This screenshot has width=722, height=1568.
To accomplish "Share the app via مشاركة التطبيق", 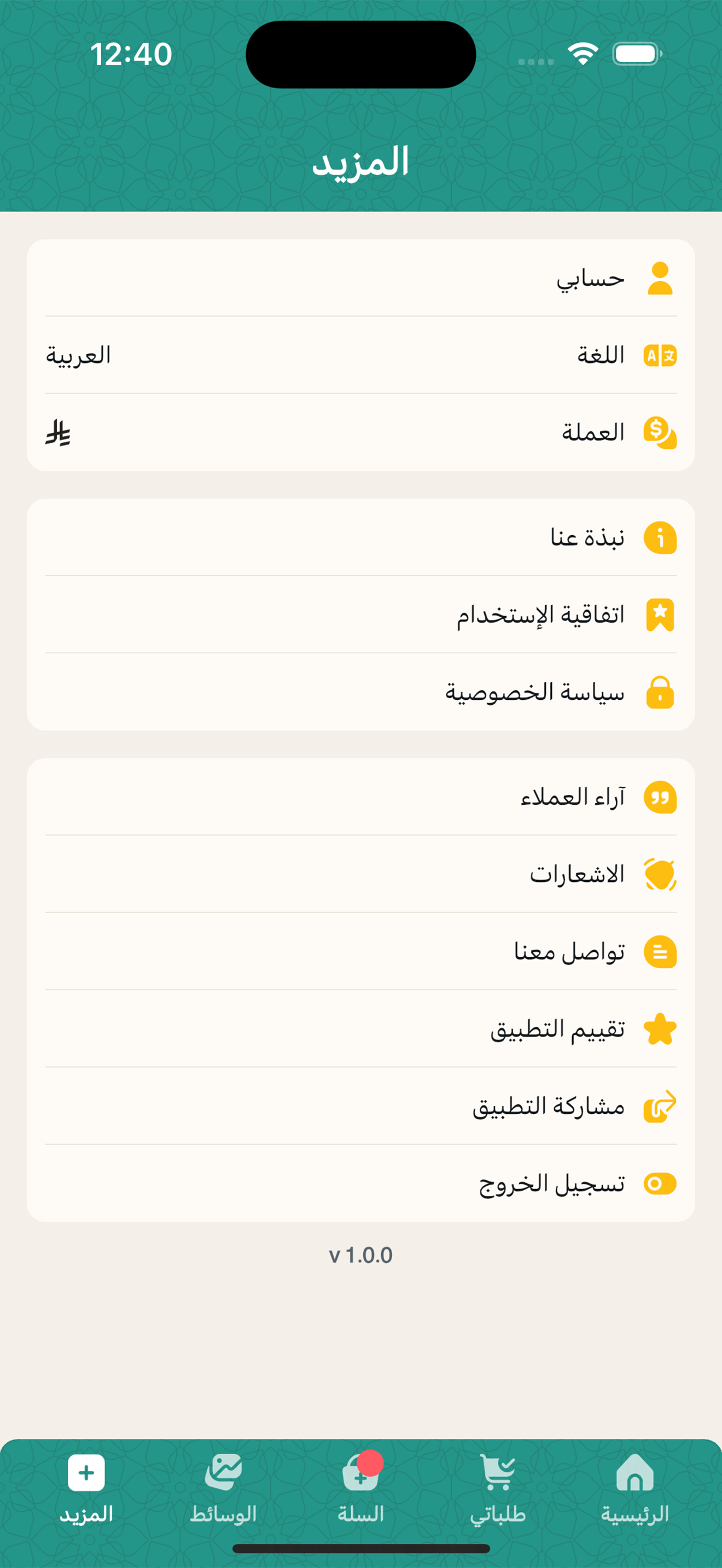I will point(361,1106).
